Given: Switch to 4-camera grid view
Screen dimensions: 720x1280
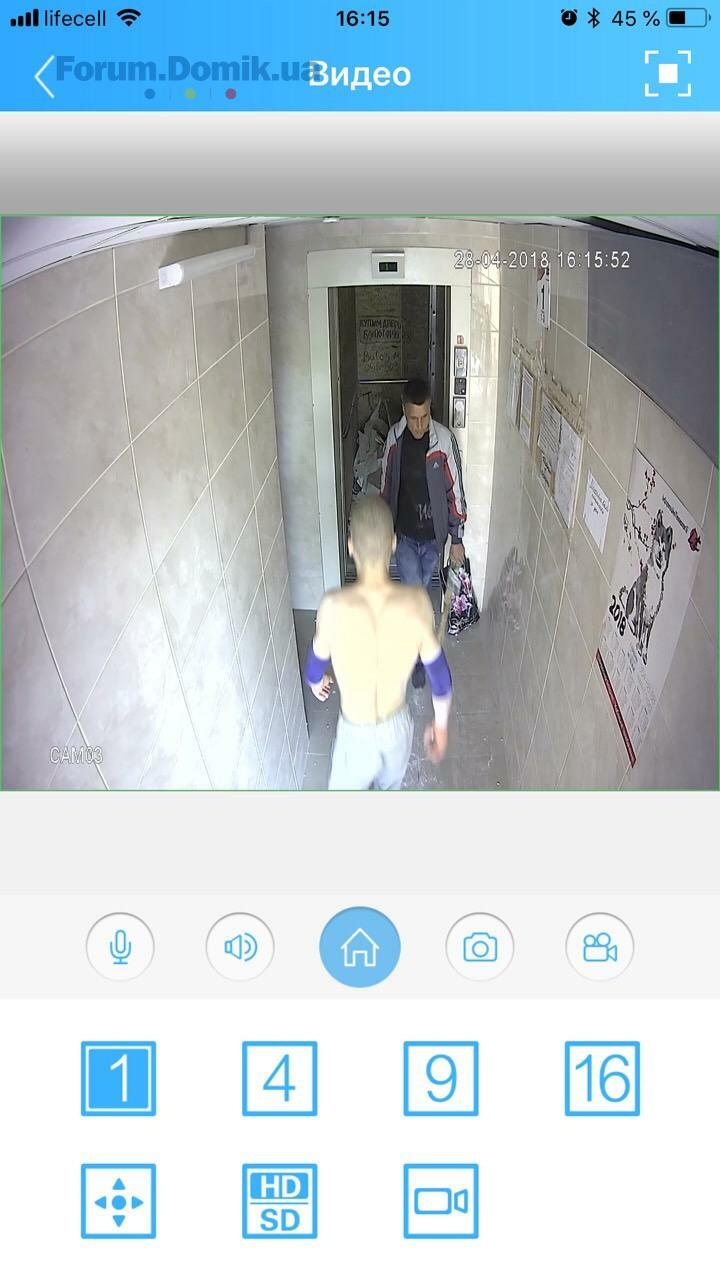Looking at the screenshot, I should [x=279, y=1078].
